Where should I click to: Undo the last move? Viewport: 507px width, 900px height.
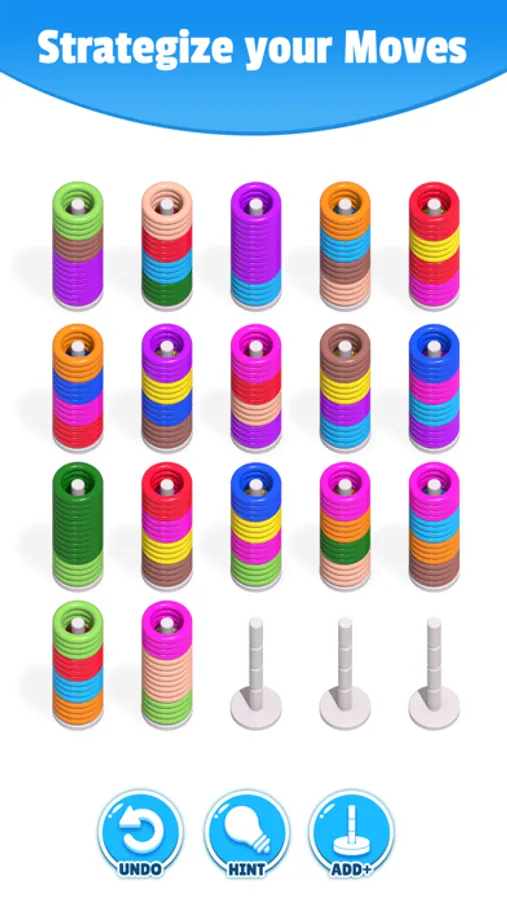[141, 833]
